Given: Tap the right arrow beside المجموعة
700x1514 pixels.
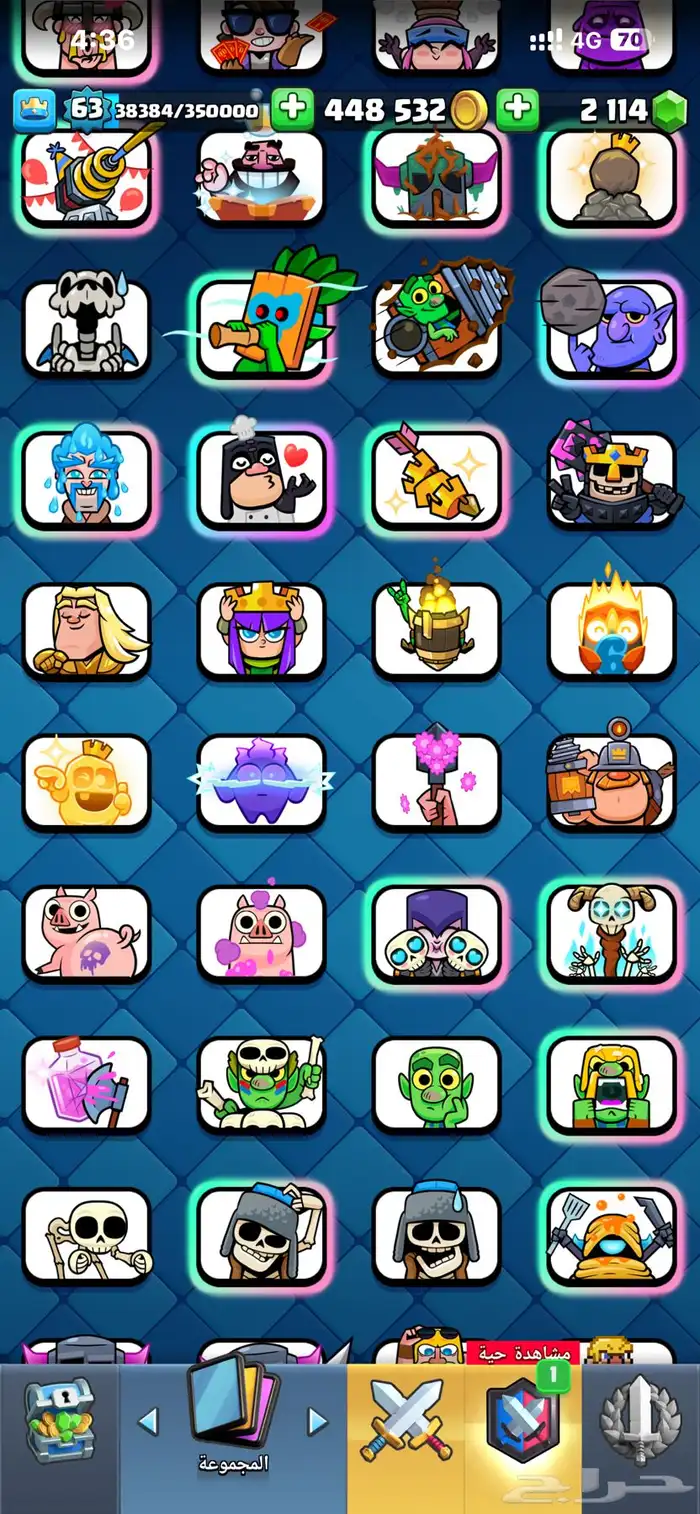Looking at the screenshot, I should click(317, 1421).
